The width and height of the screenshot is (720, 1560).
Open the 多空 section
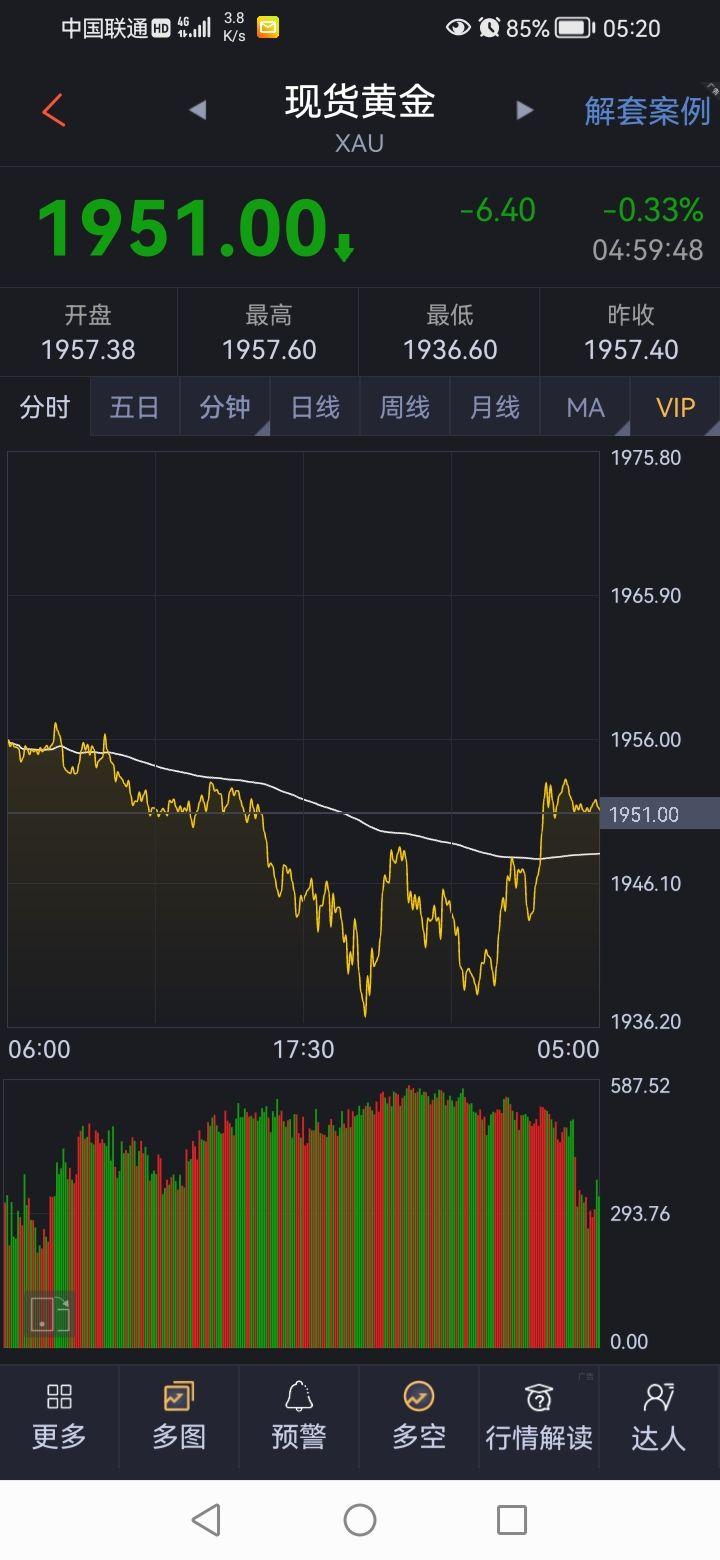[419, 1417]
